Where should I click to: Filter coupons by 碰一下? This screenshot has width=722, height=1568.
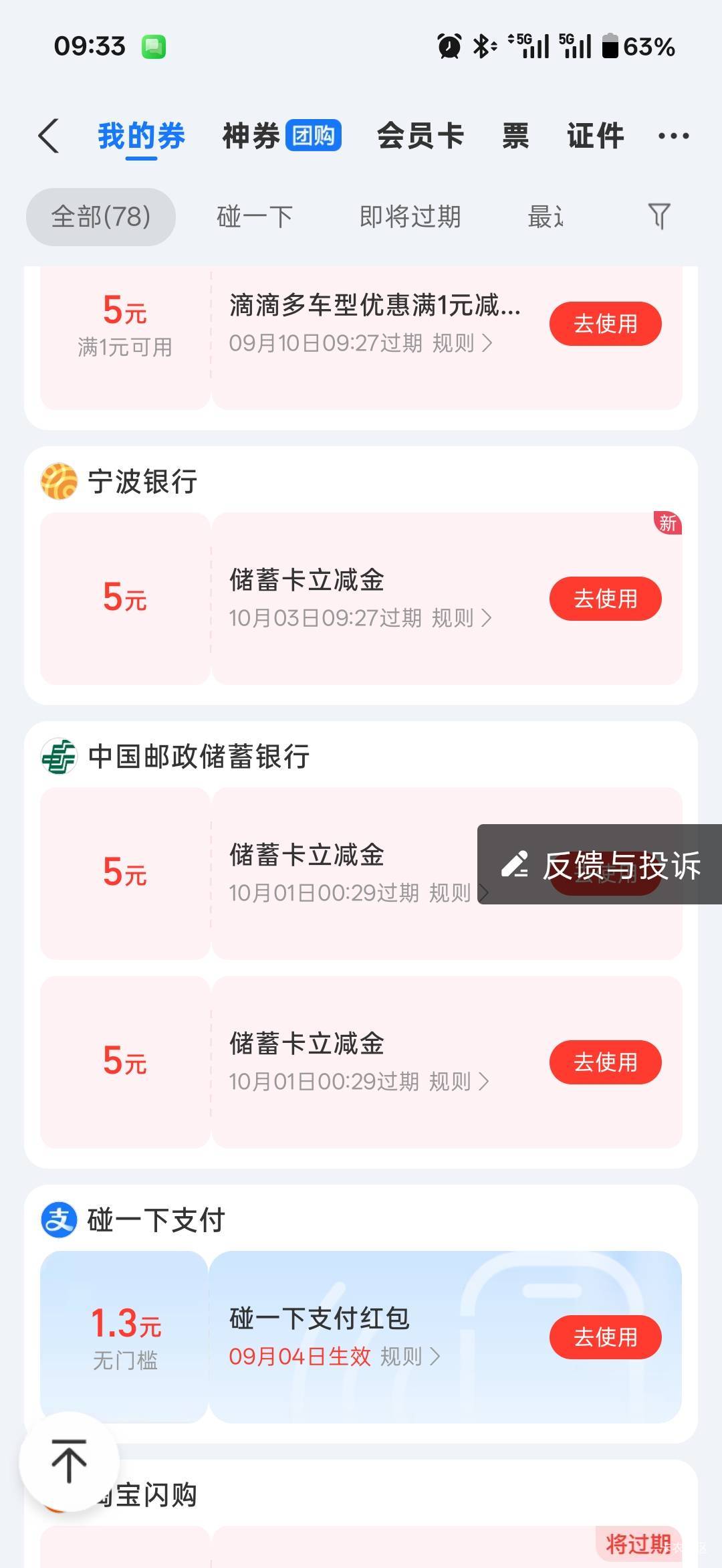pyautogui.click(x=255, y=217)
